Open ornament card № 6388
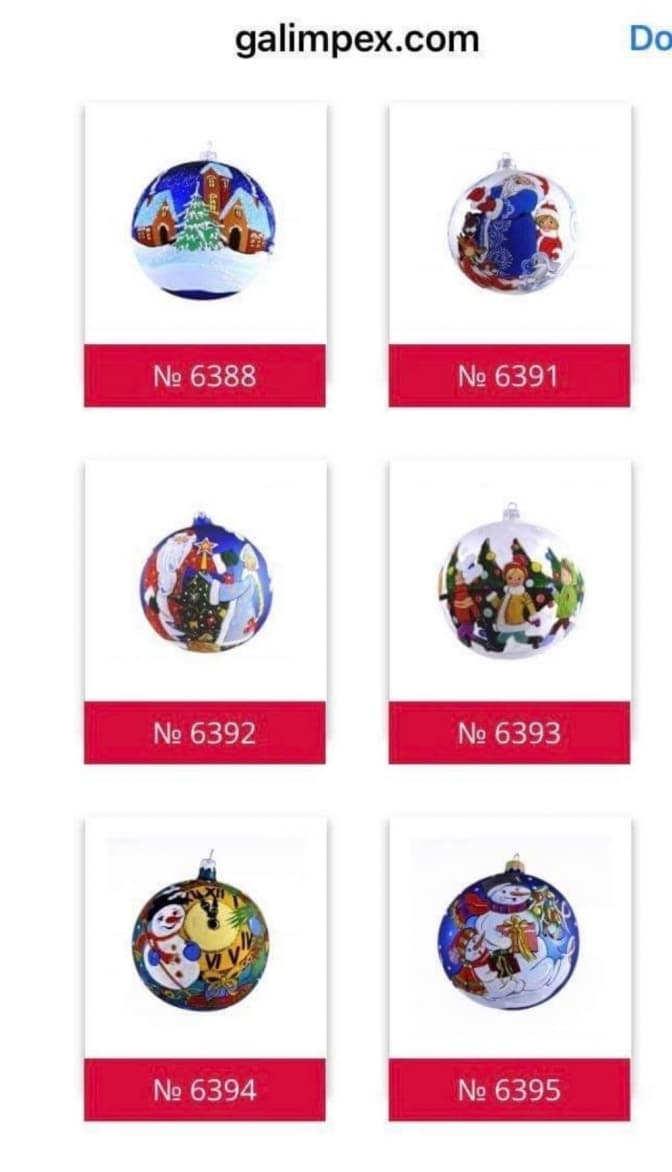The height and width of the screenshot is (1172, 672). pyautogui.click(x=204, y=254)
